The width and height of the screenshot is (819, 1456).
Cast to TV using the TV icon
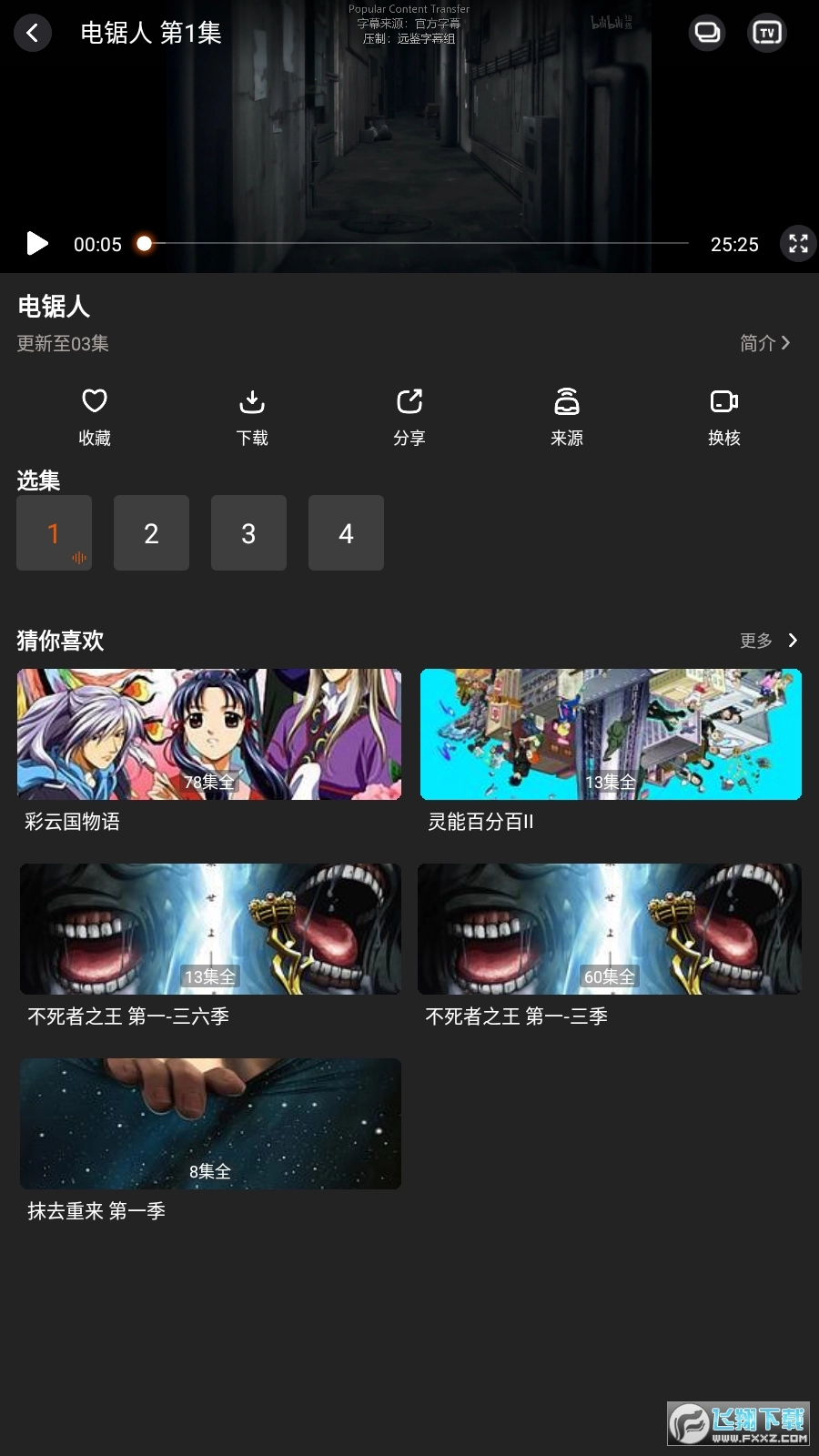click(766, 33)
